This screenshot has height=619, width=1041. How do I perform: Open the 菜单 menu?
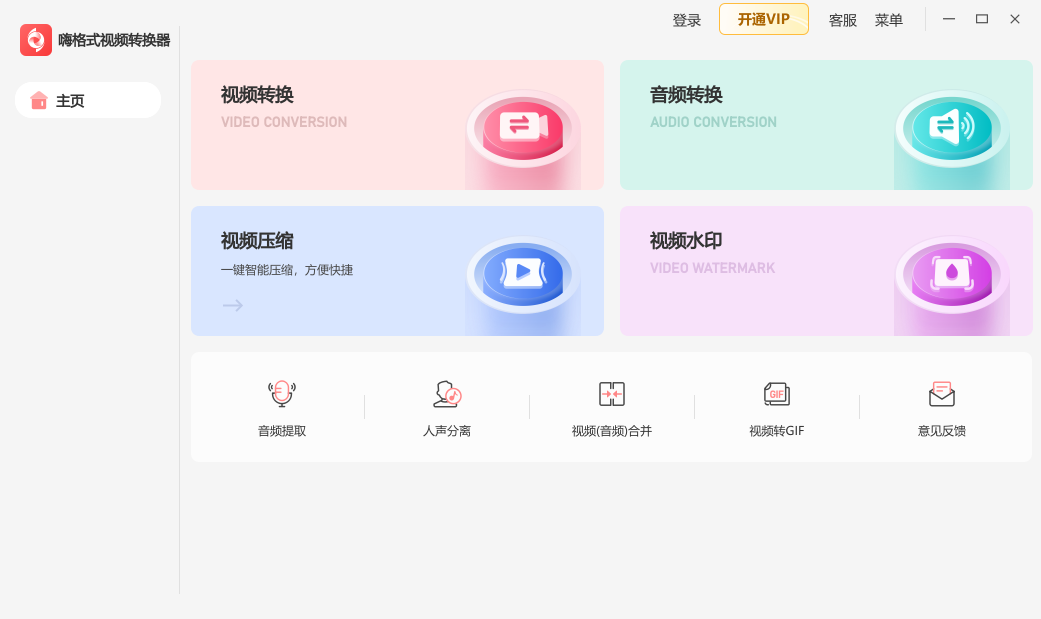889,20
